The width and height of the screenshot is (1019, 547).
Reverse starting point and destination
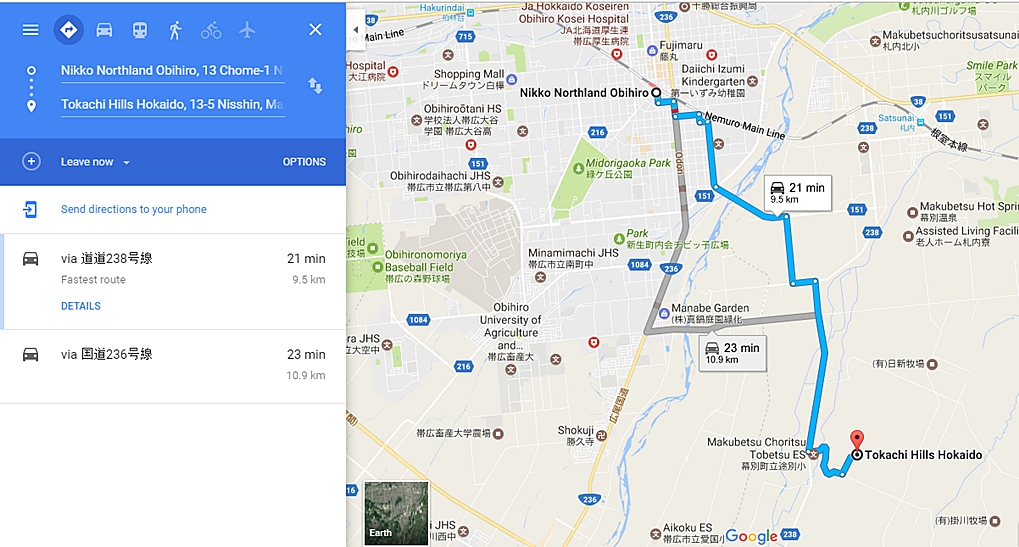[x=315, y=86]
